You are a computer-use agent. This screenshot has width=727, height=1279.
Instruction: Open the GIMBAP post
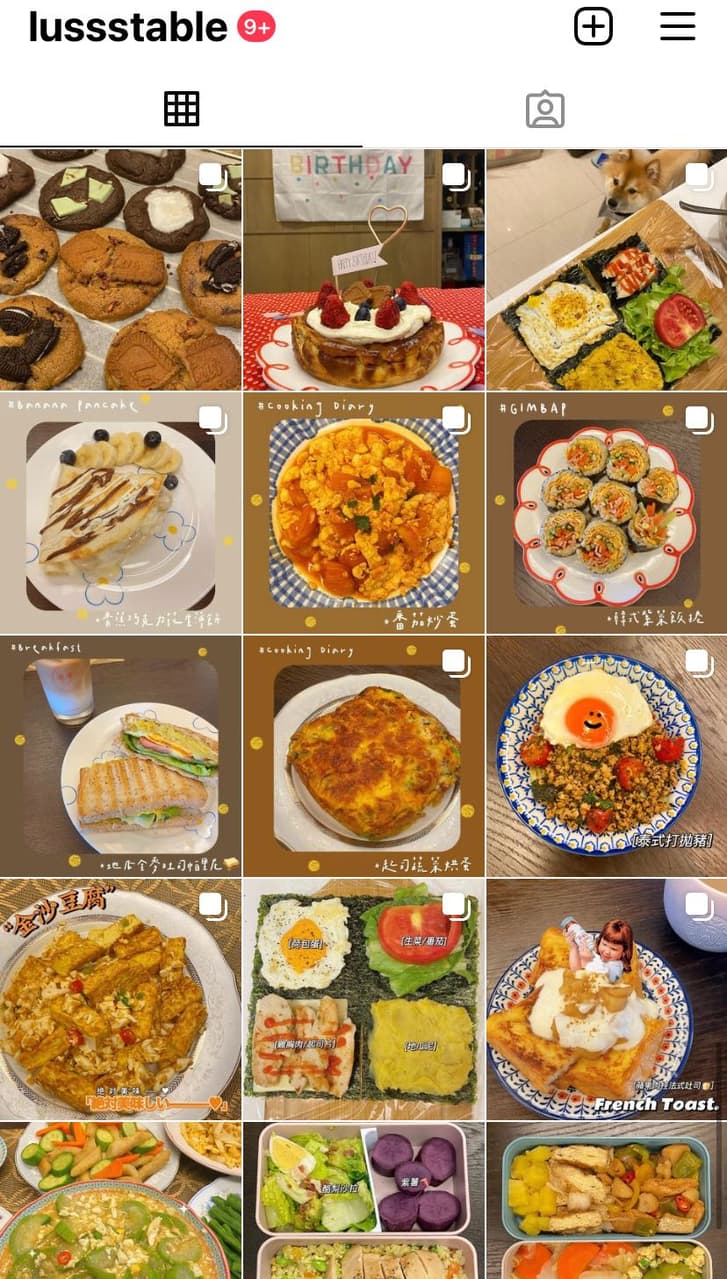[607, 513]
